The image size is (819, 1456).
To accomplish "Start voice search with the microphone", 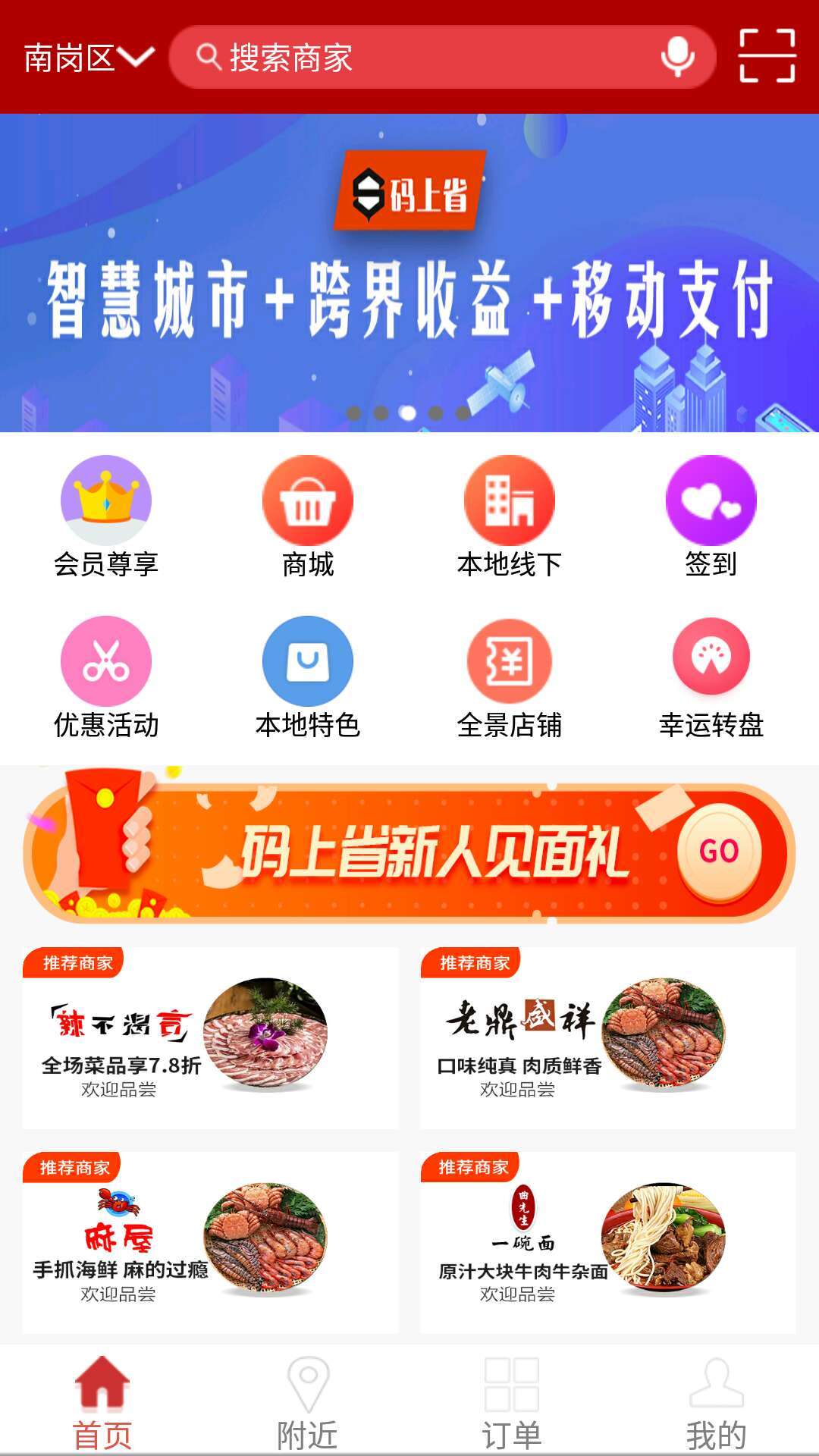I will (676, 56).
